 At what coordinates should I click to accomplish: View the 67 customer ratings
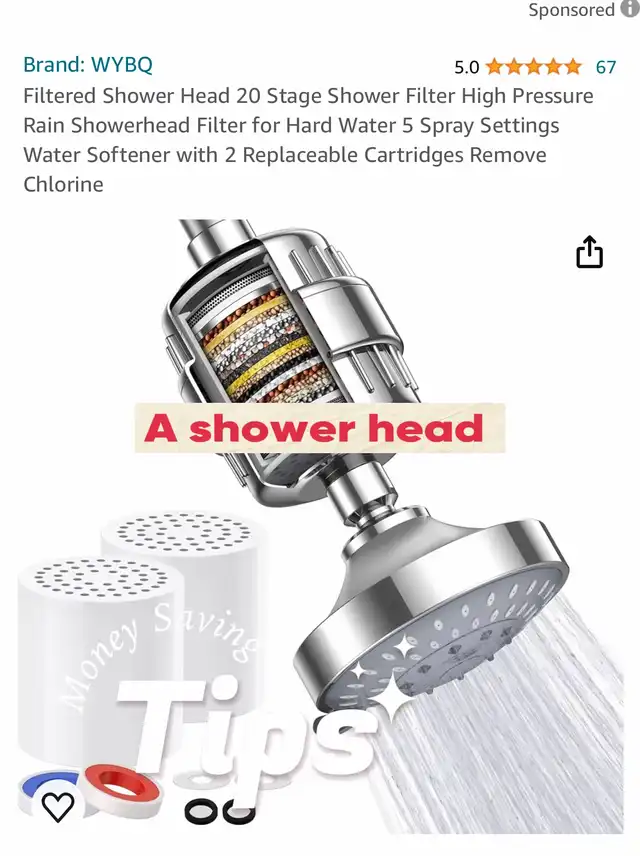605,67
